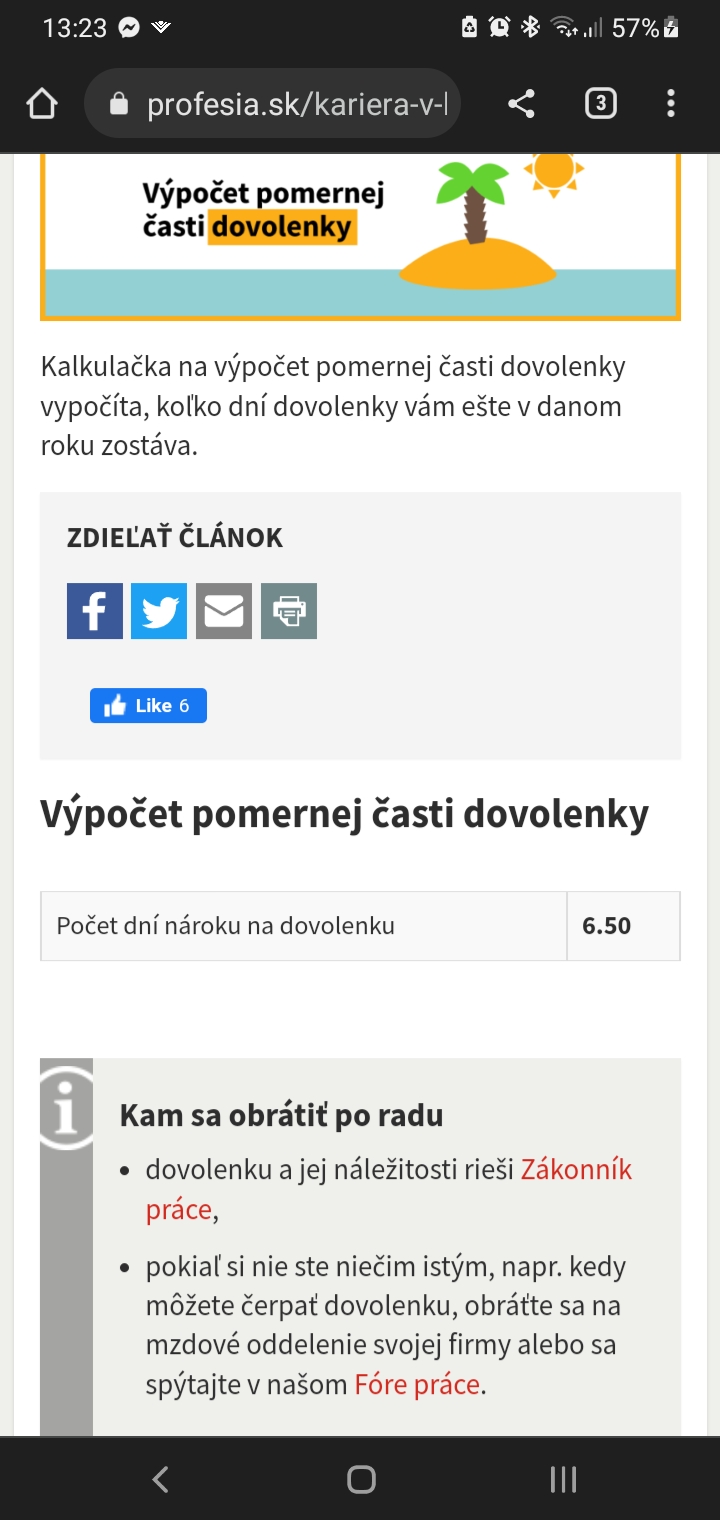Share this page from the toolbar
Screen dimensions: 720x1520
(521, 104)
